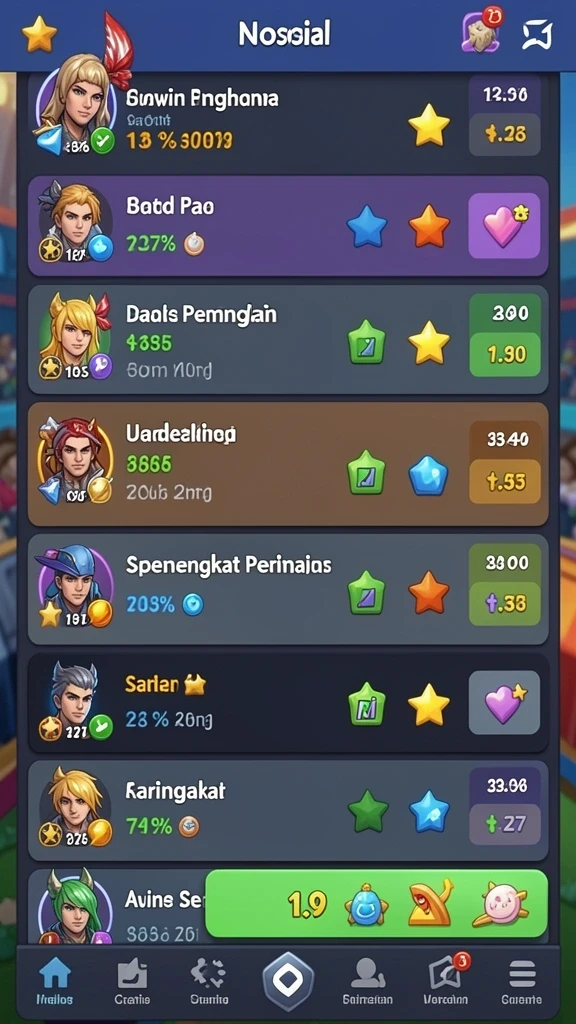This screenshot has height=1024, width=576.
Task: Tap the pink heart button on Batd Pao
Action: tap(504, 225)
